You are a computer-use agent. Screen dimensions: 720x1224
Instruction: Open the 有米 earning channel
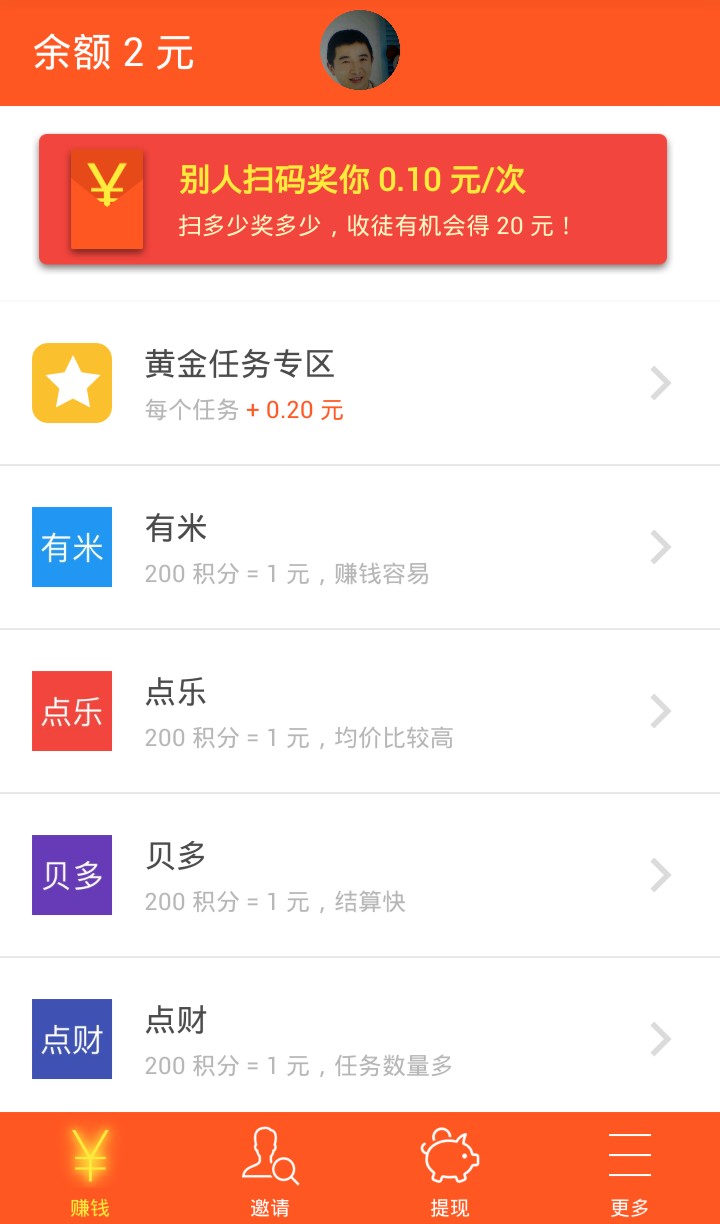pos(360,547)
